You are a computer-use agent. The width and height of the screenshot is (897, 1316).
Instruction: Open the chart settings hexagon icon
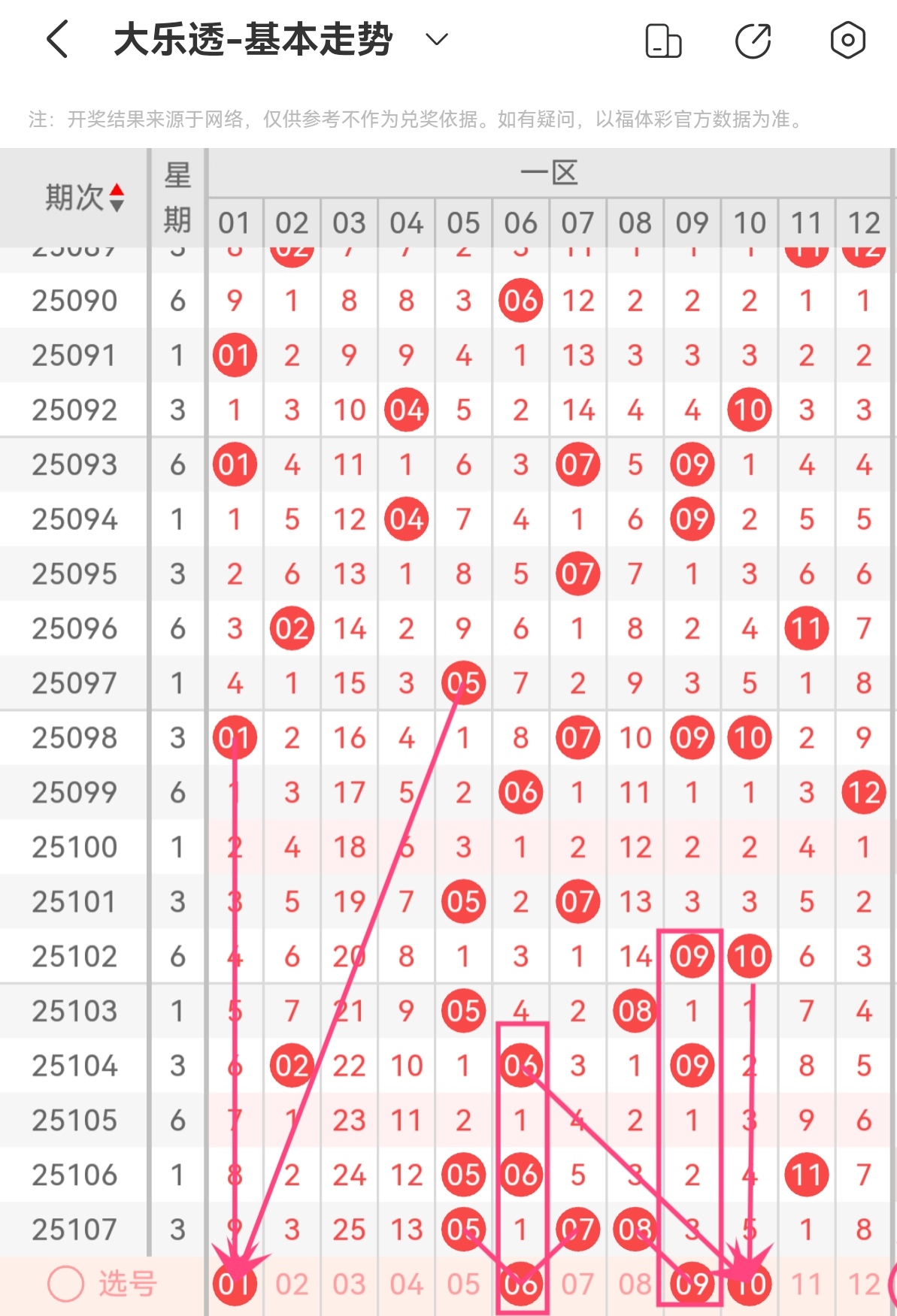(x=847, y=41)
